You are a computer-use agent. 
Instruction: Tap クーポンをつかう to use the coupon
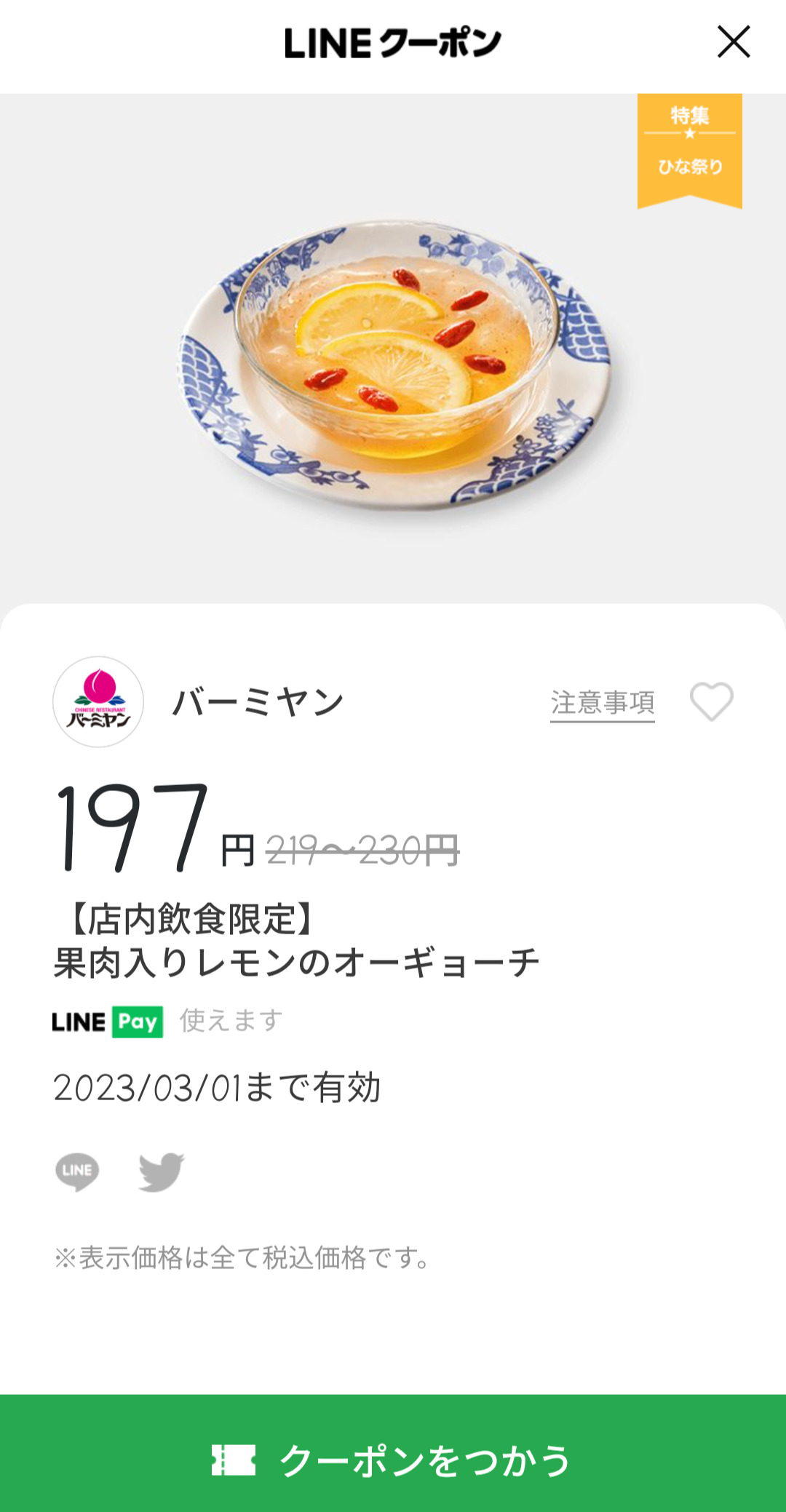[393, 1460]
